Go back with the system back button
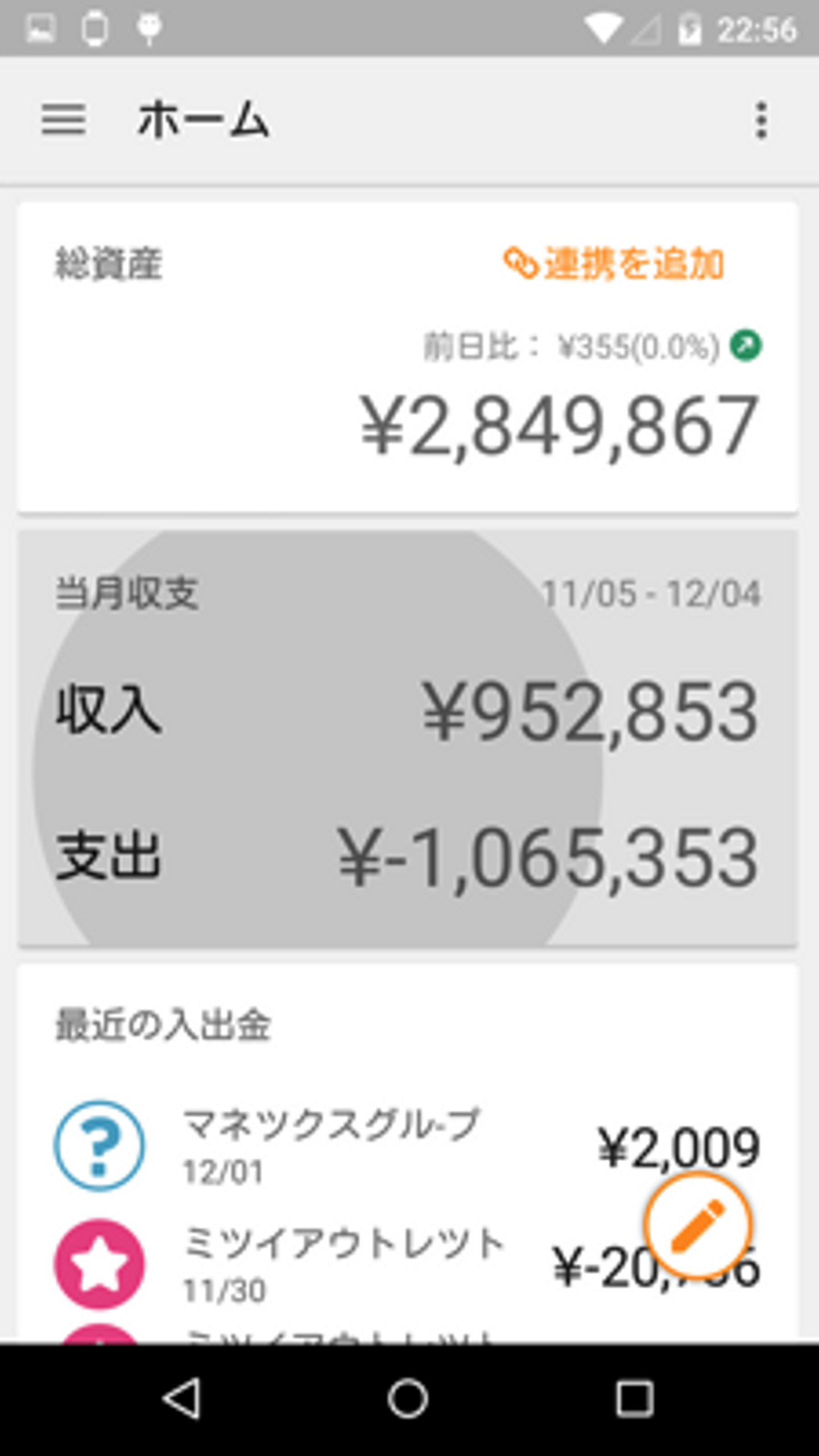 coord(182,1398)
